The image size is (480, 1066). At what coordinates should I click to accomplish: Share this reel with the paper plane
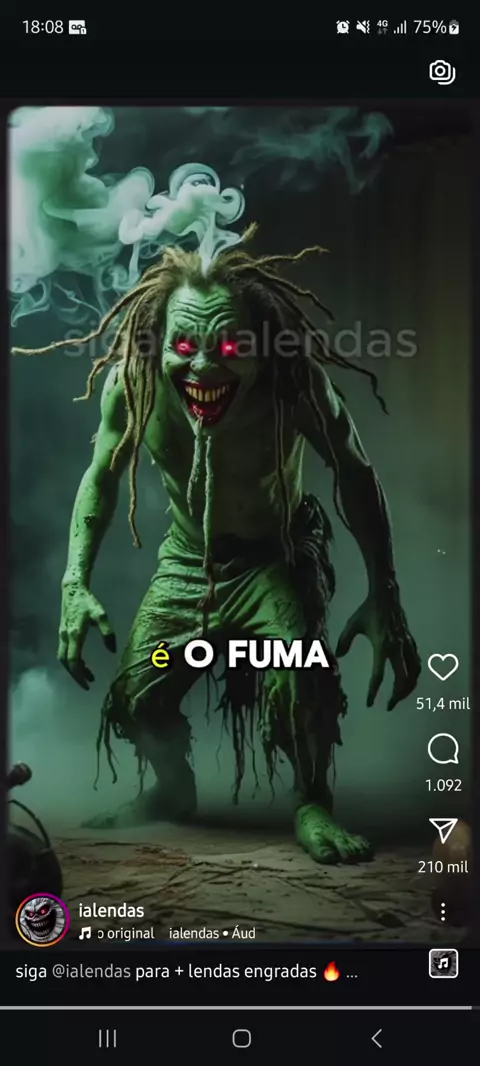443,831
